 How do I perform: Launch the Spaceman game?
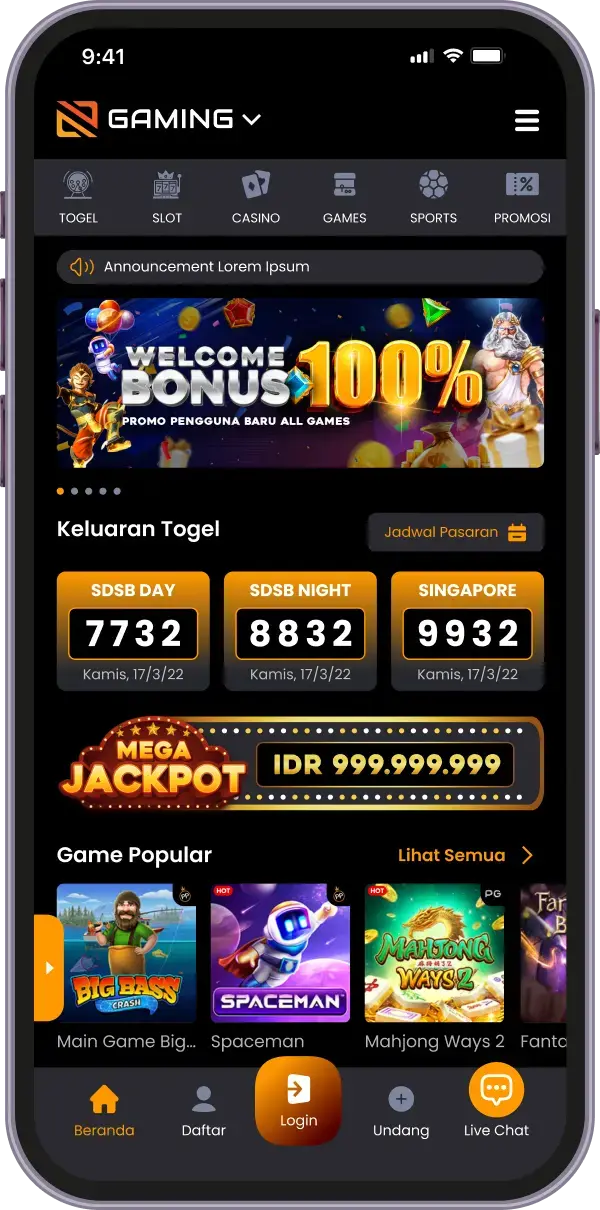tap(280, 952)
